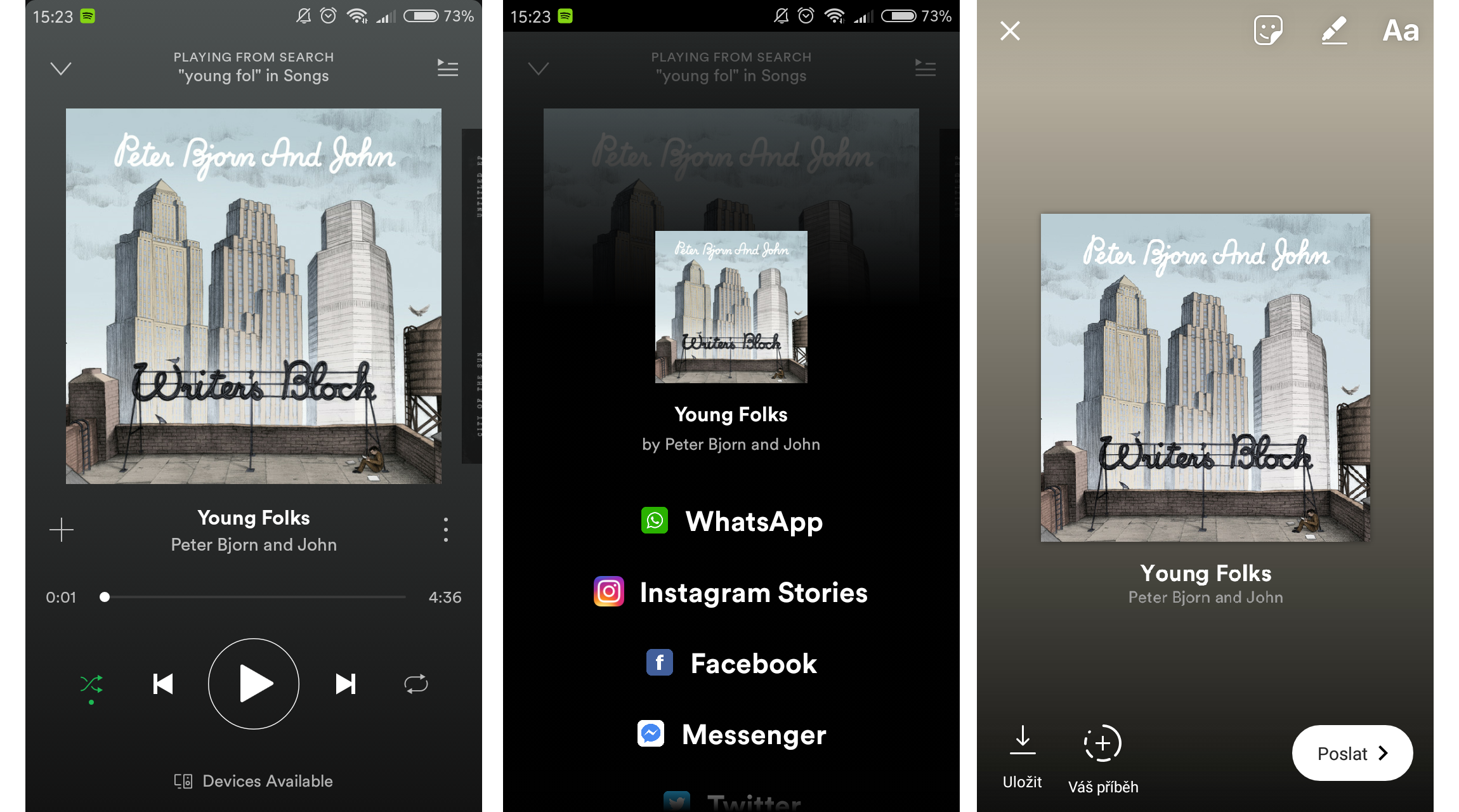The image size is (1459, 812).
Task: Tap the Poslat button
Action: [1352, 753]
